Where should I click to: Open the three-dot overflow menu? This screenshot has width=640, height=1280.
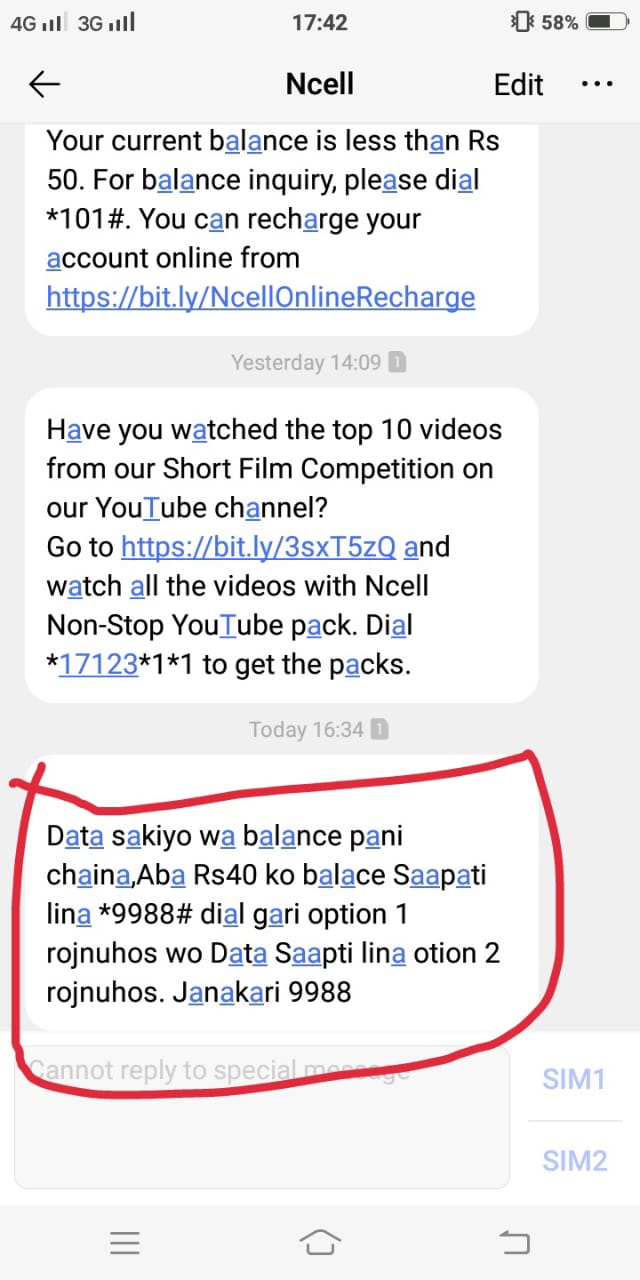tap(597, 85)
